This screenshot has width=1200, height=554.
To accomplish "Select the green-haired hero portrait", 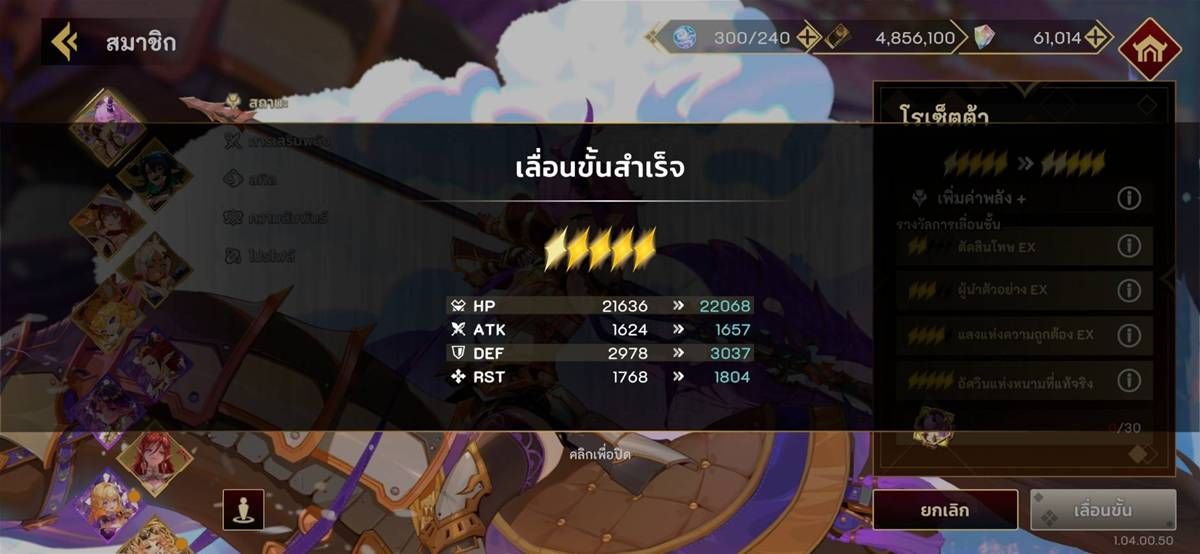I will (154, 174).
